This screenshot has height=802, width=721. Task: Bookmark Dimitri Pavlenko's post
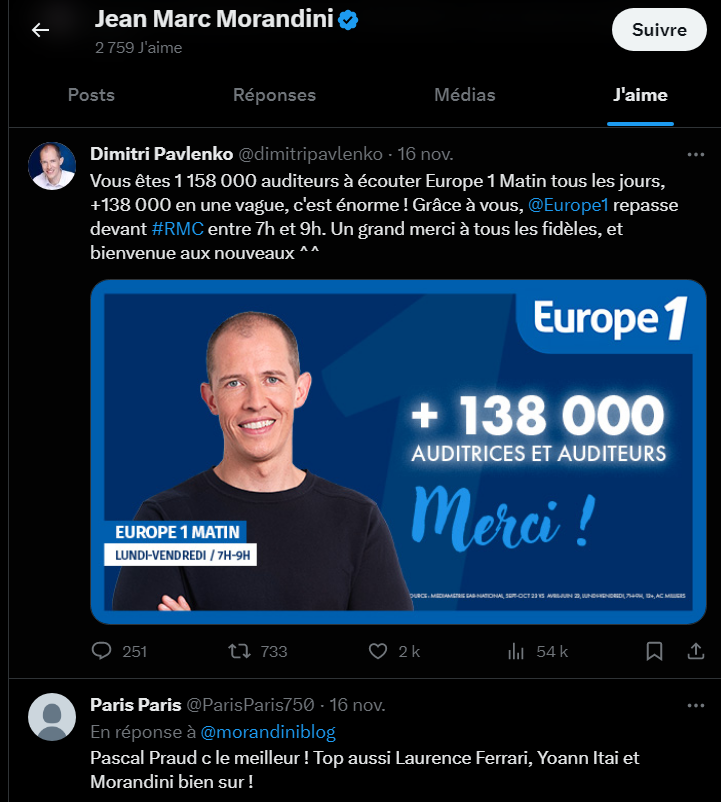(x=654, y=651)
